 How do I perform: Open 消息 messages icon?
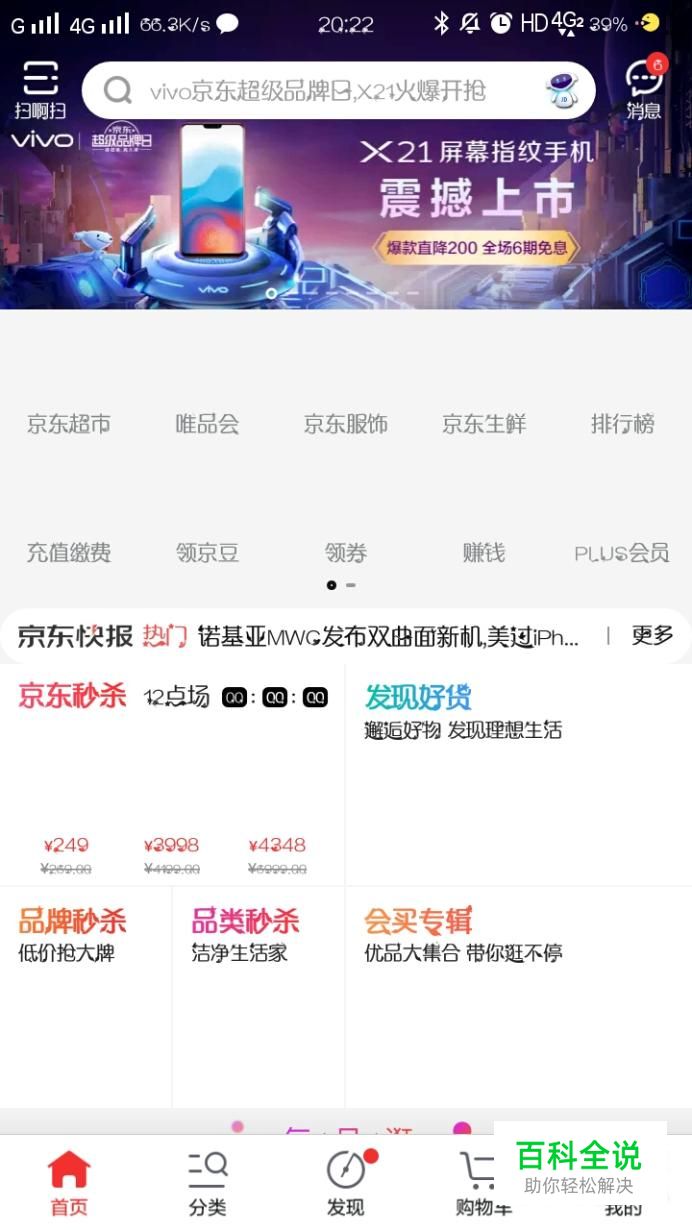click(x=644, y=90)
